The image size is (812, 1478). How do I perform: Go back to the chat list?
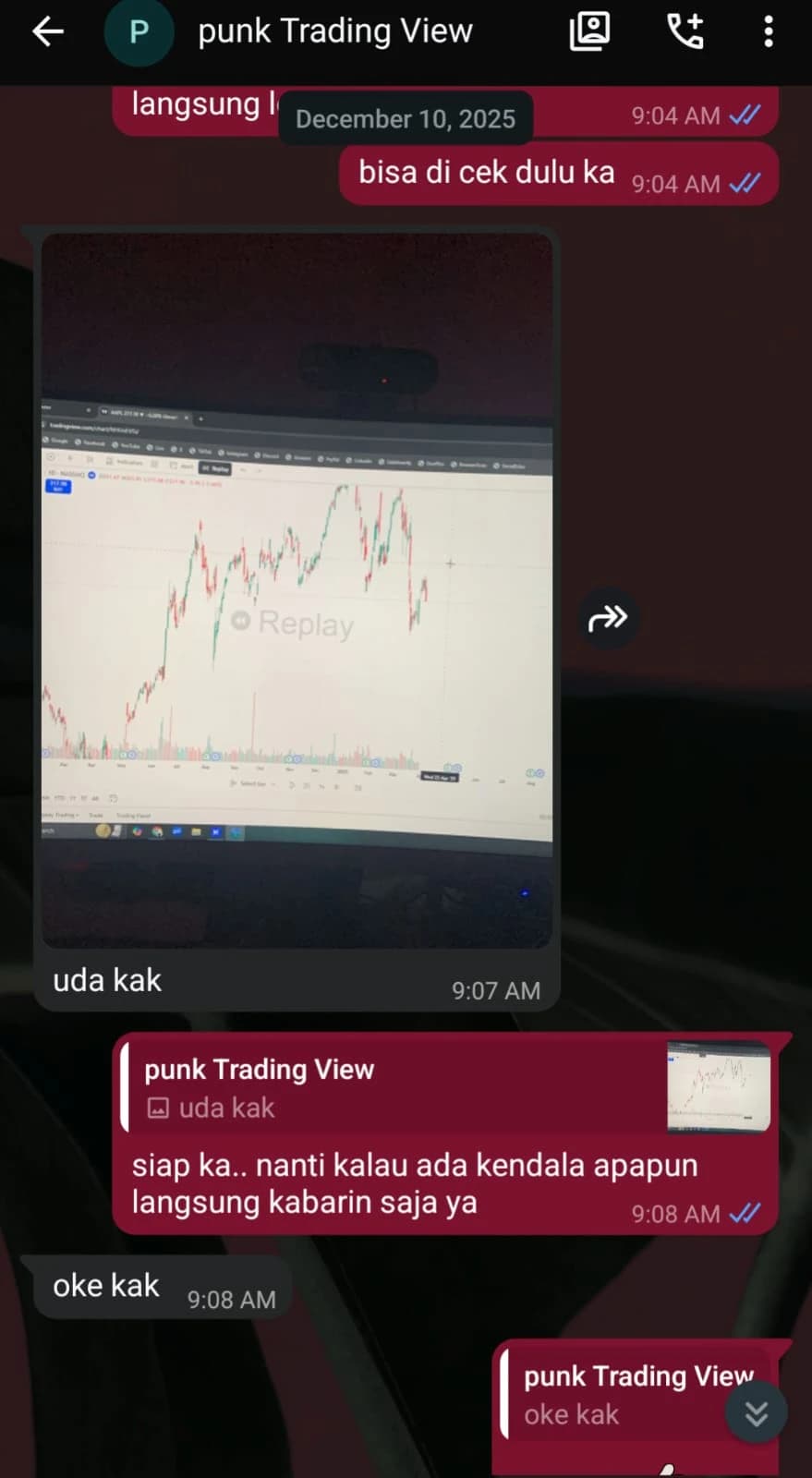[48, 32]
